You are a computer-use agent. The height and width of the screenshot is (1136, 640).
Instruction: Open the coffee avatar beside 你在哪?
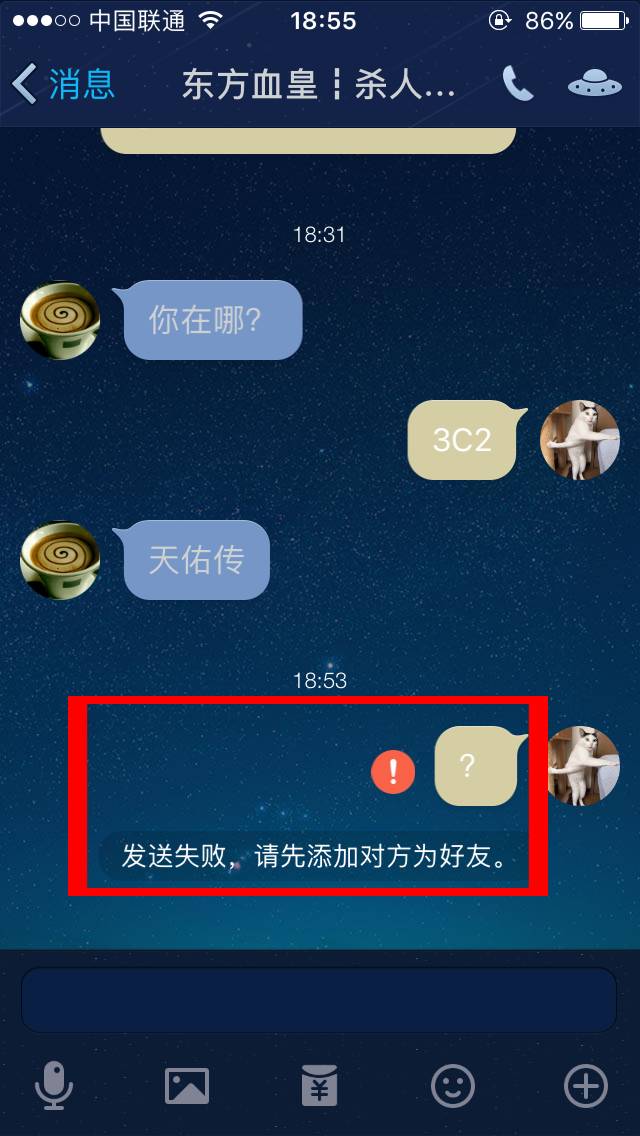(60, 320)
